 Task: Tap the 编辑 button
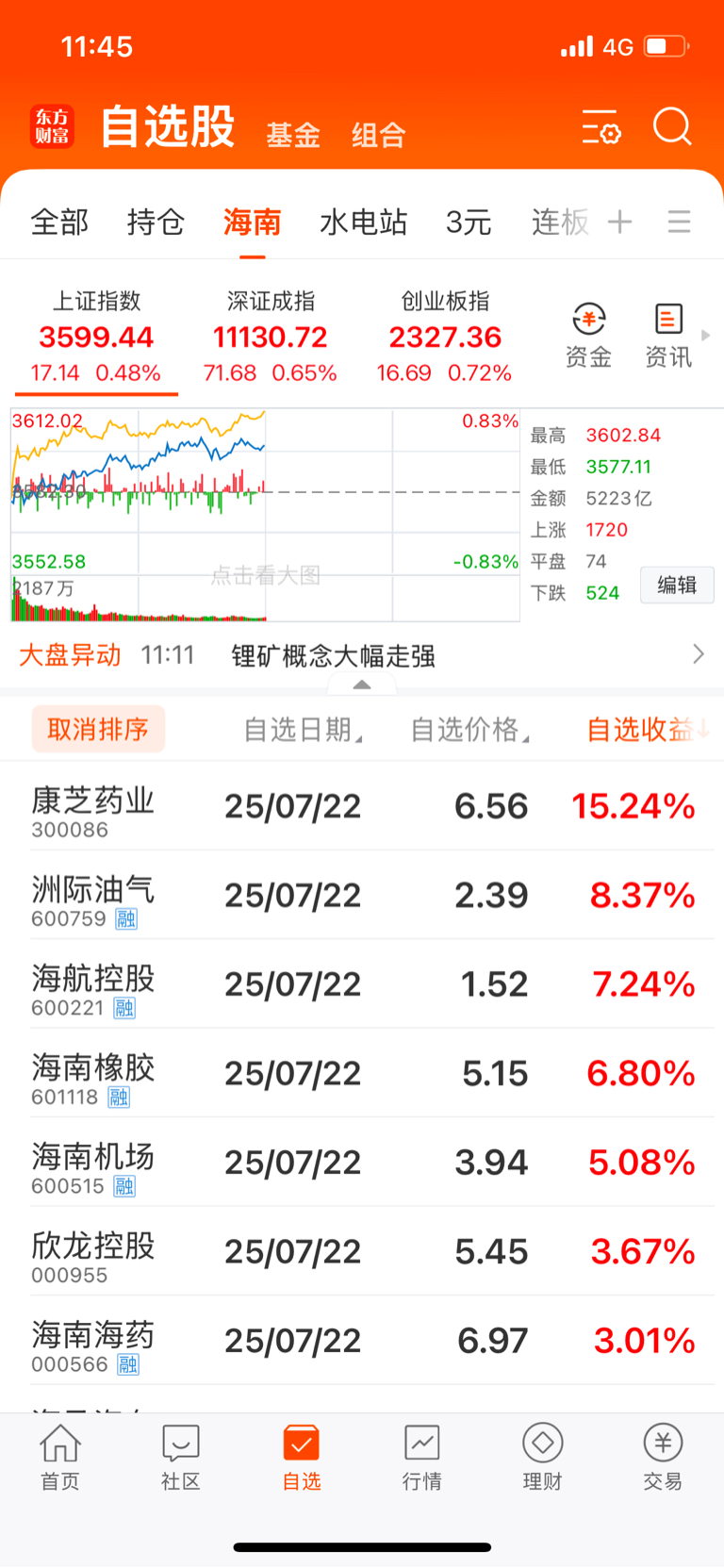click(x=677, y=585)
